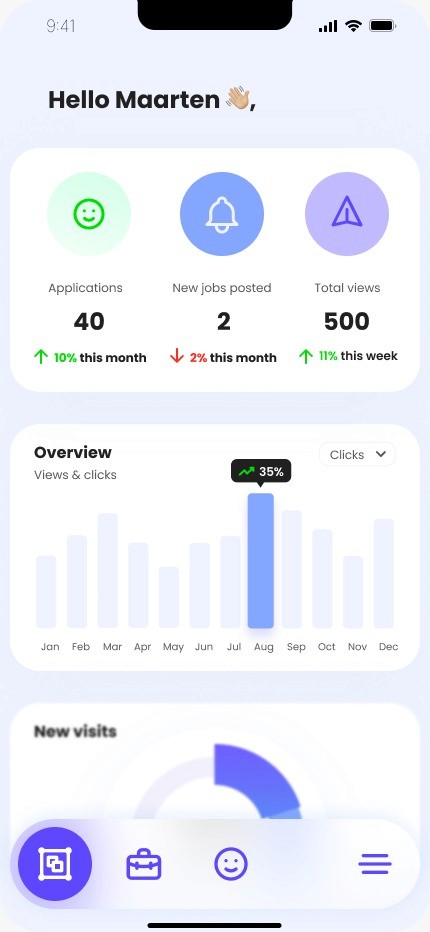Switch to the smiley face tab
This screenshot has height=932, width=430.
pos(231,864)
